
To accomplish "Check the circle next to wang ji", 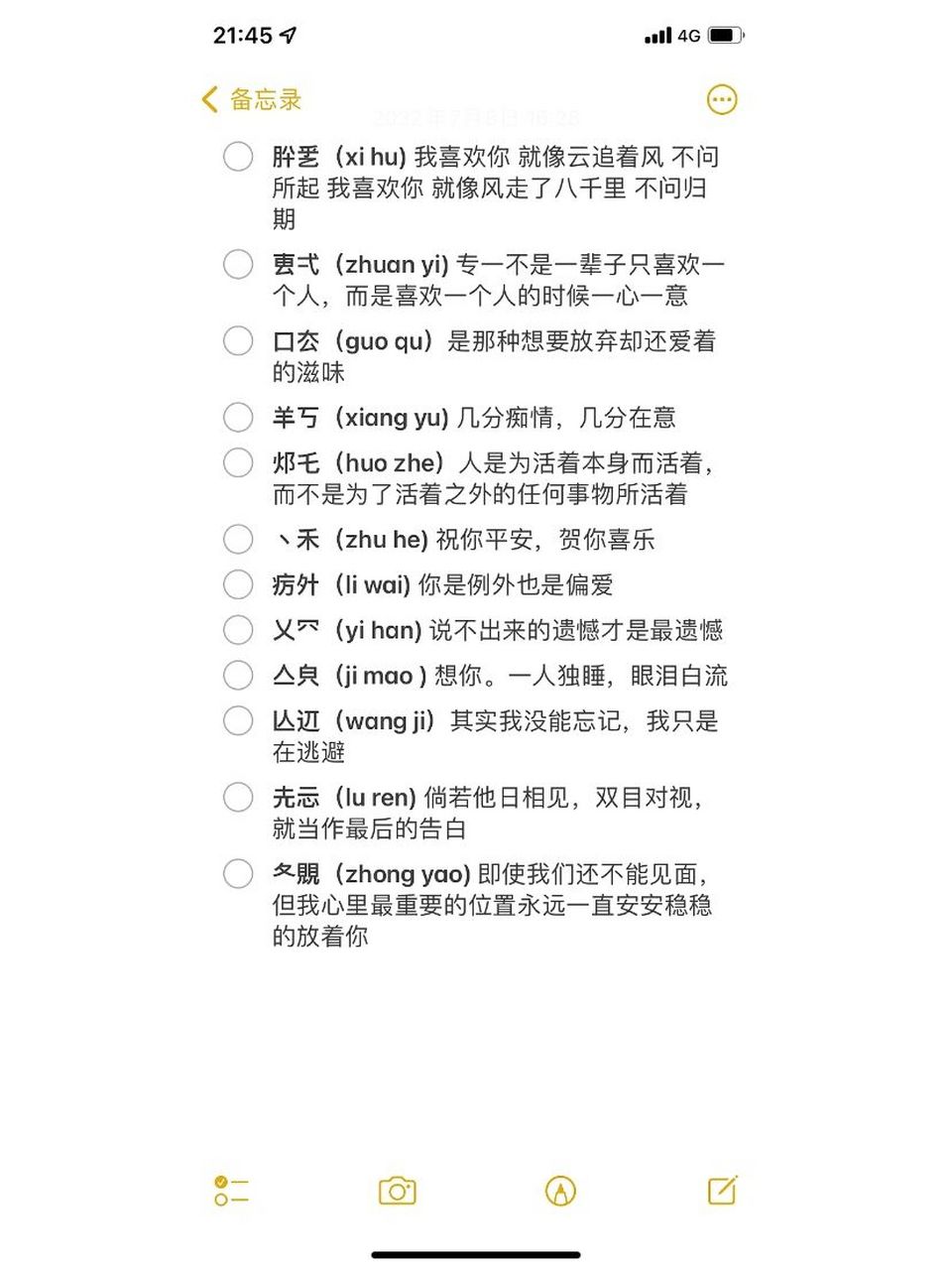I will 238,721.
